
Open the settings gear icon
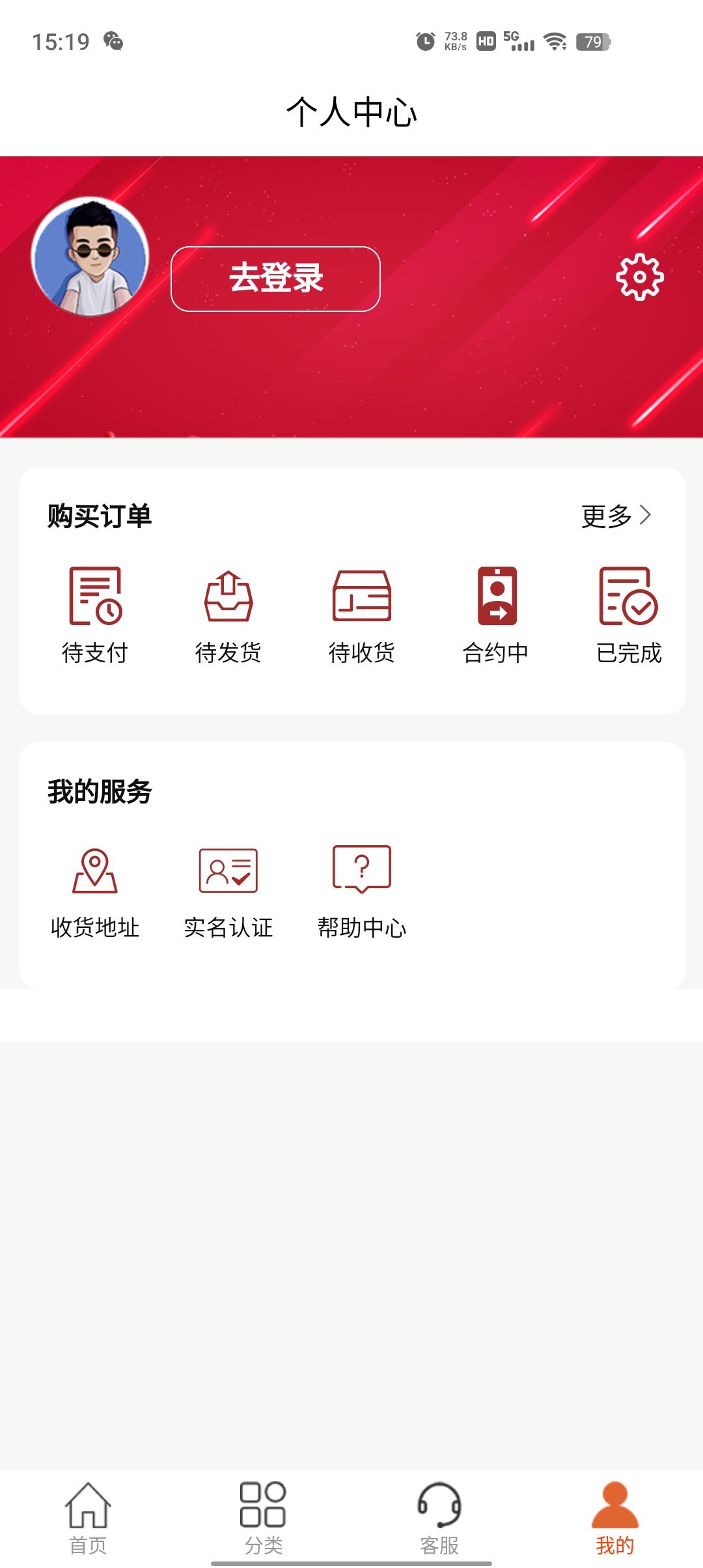click(639, 277)
